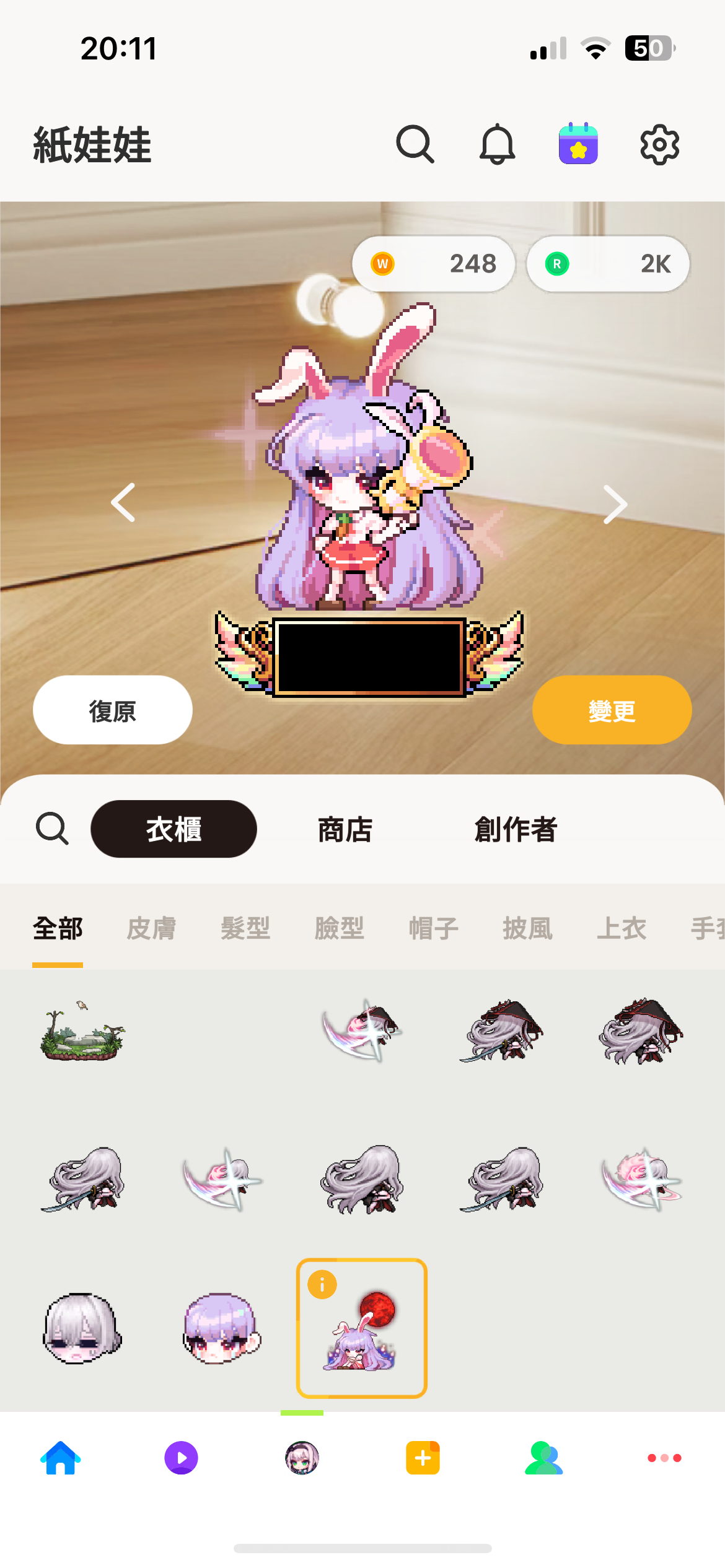Filter by 披風 category
The width and height of the screenshot is (725, 1568).
(x=527, y=928)
